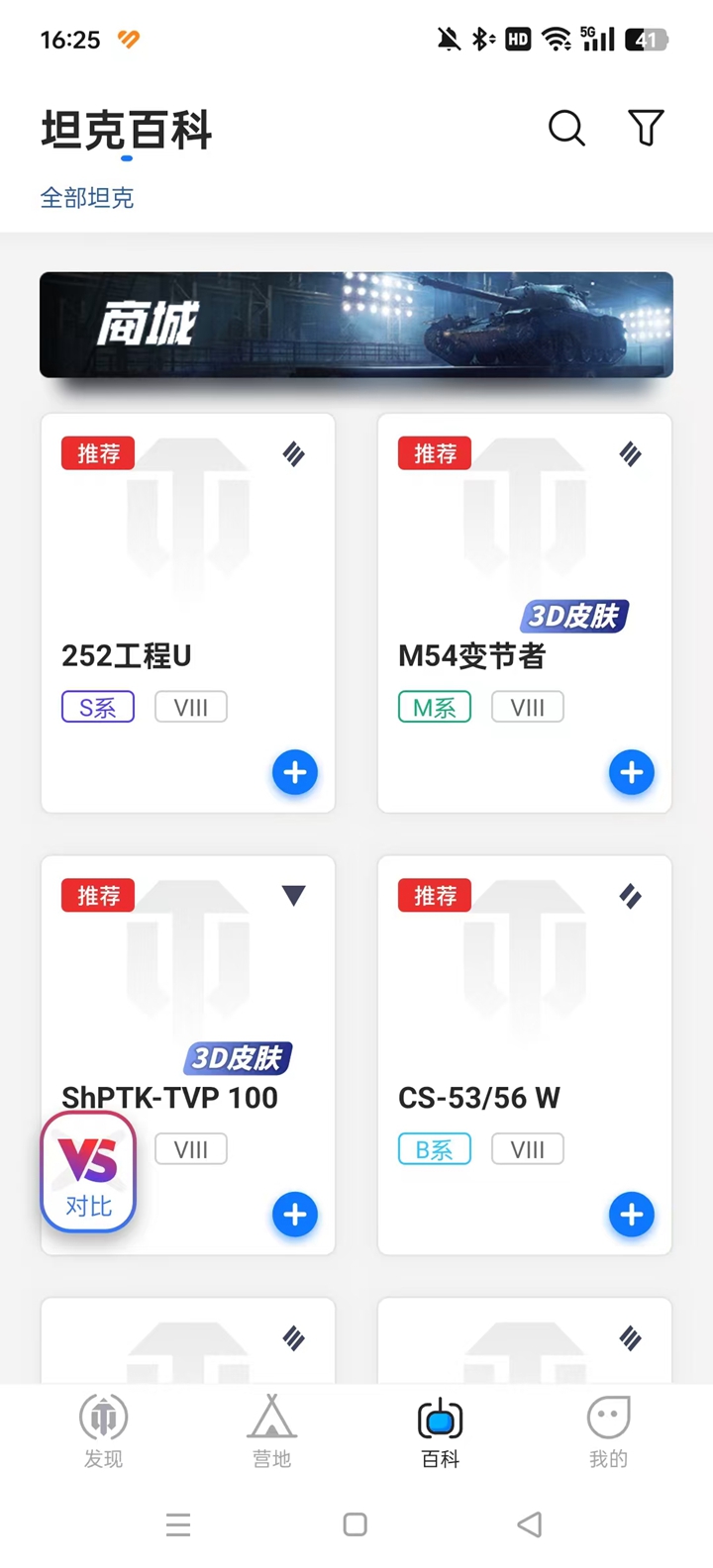Open the 商城 store banner

(x=356, y=325)
